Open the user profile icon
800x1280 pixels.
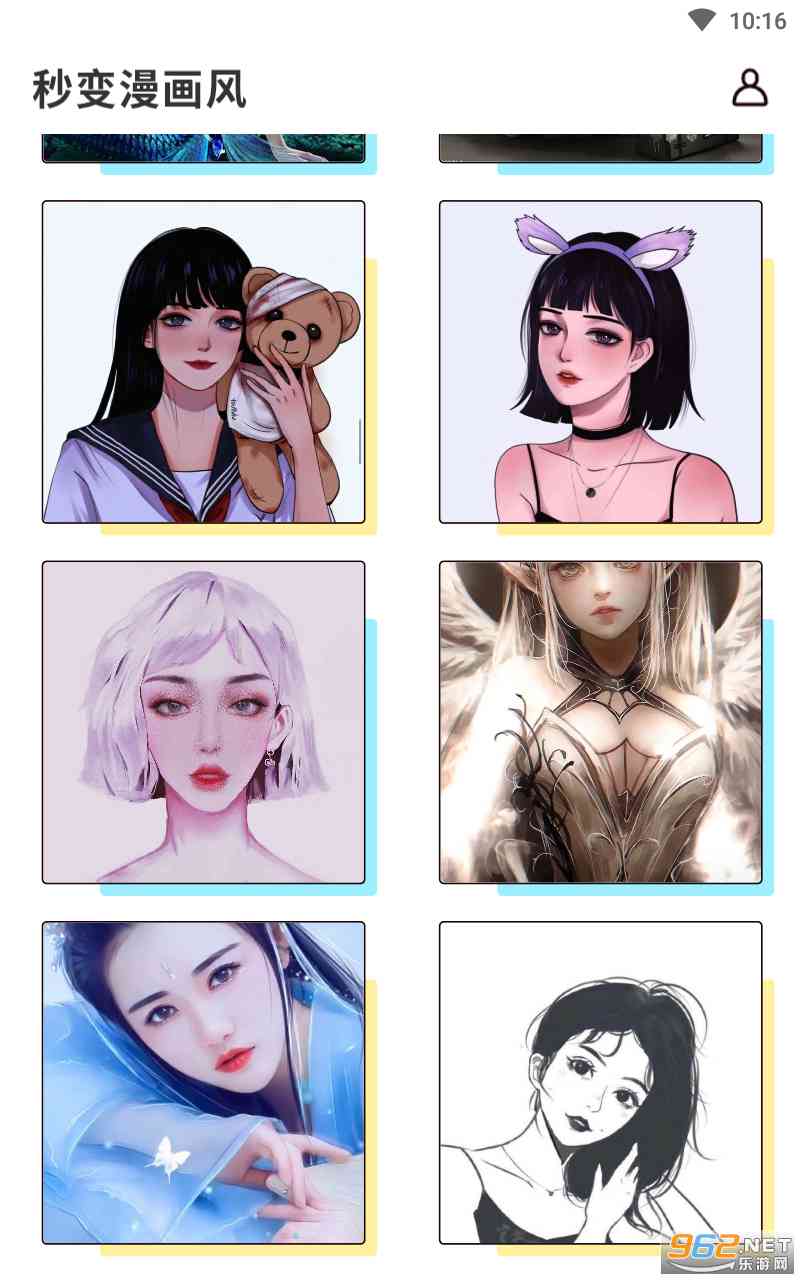point(749,88)
